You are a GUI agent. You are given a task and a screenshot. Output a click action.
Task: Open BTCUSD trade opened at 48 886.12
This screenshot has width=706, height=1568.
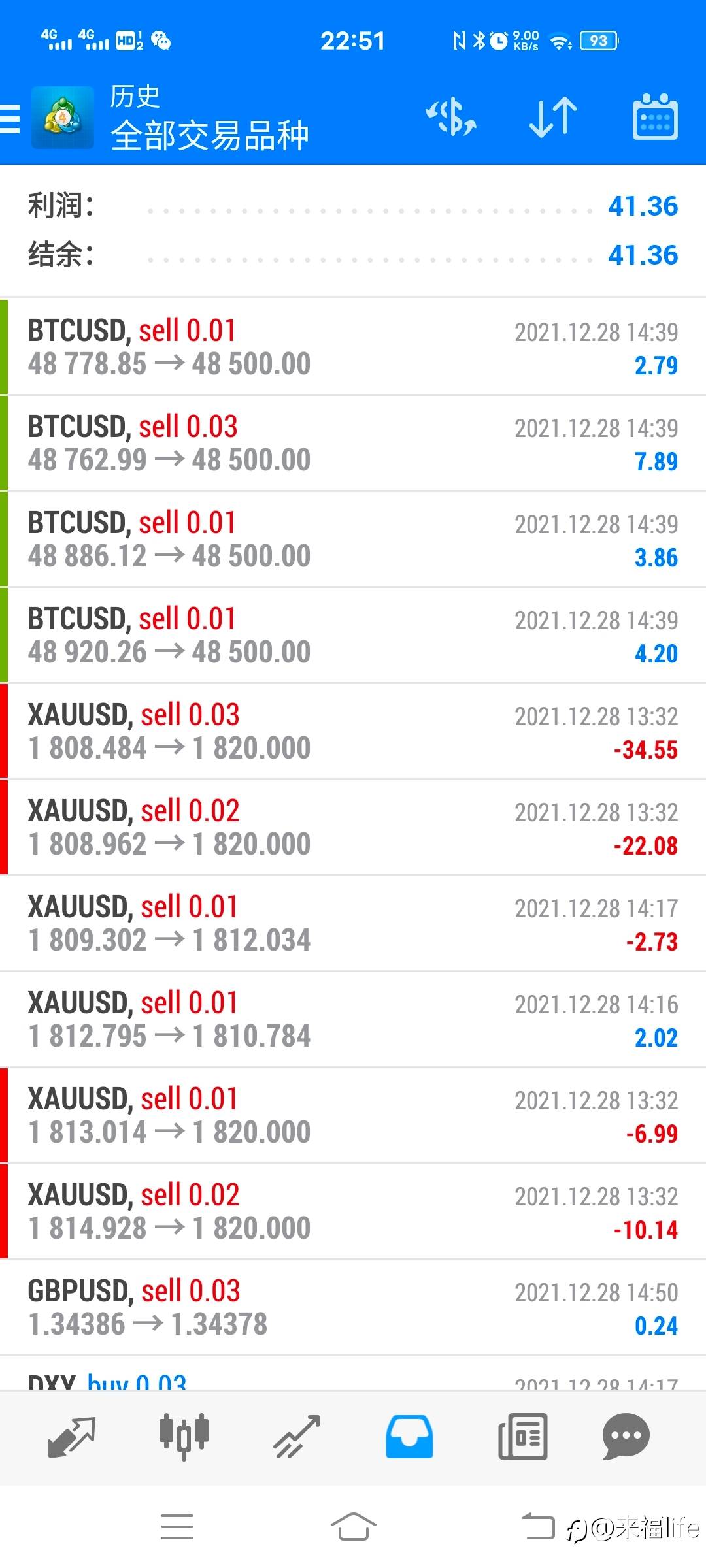353,539
